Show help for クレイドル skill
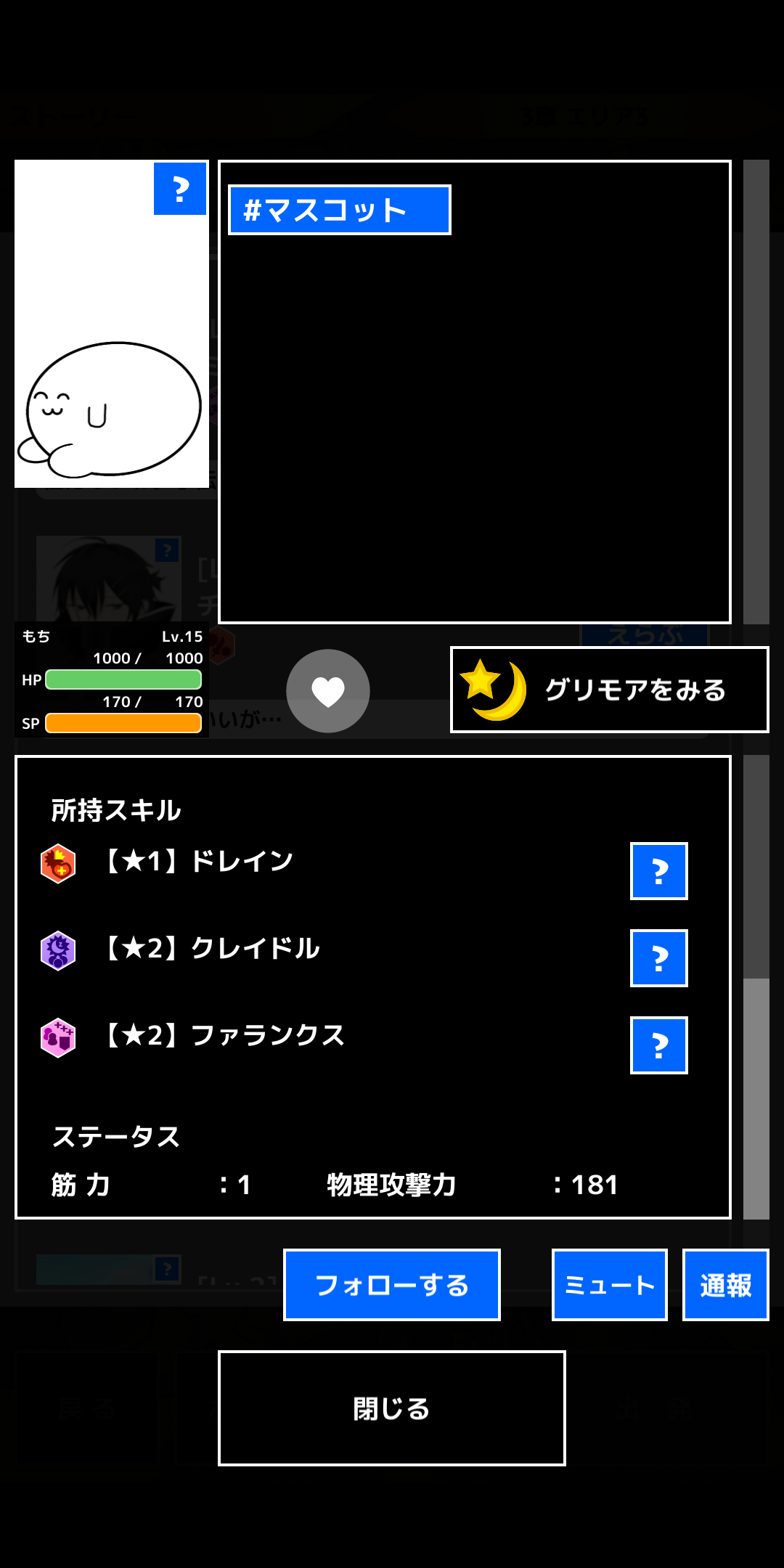784x1568 pixels. [659, 958]
